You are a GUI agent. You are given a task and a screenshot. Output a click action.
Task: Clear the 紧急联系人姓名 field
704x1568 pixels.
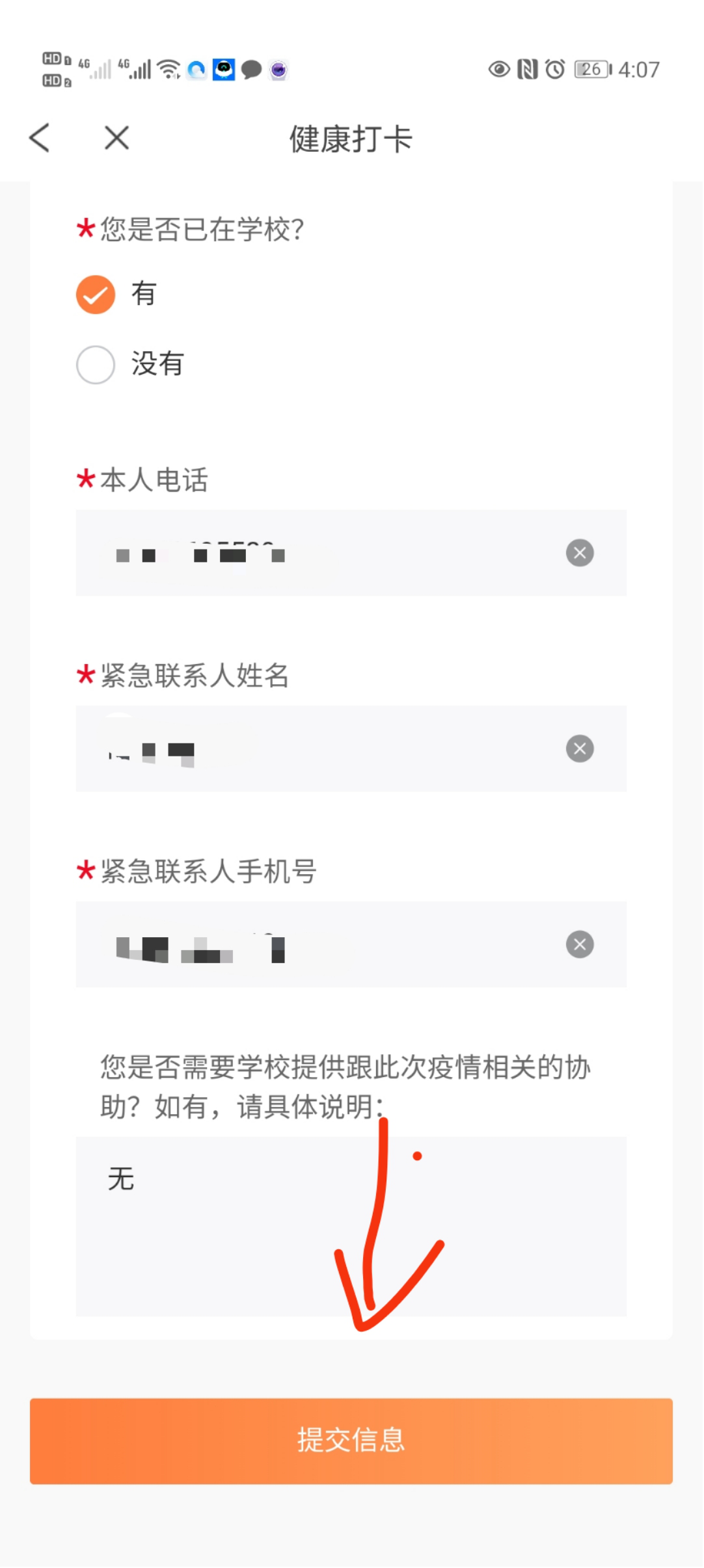pos(580,749)
